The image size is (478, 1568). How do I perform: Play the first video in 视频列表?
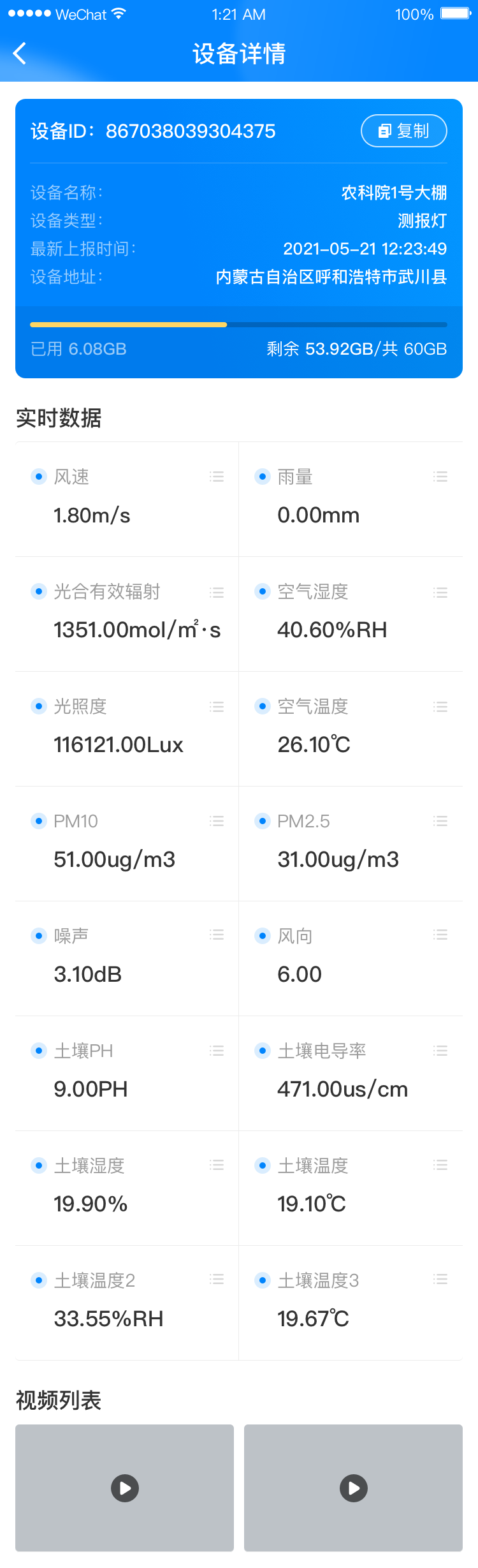click(x=125, y=1488)
